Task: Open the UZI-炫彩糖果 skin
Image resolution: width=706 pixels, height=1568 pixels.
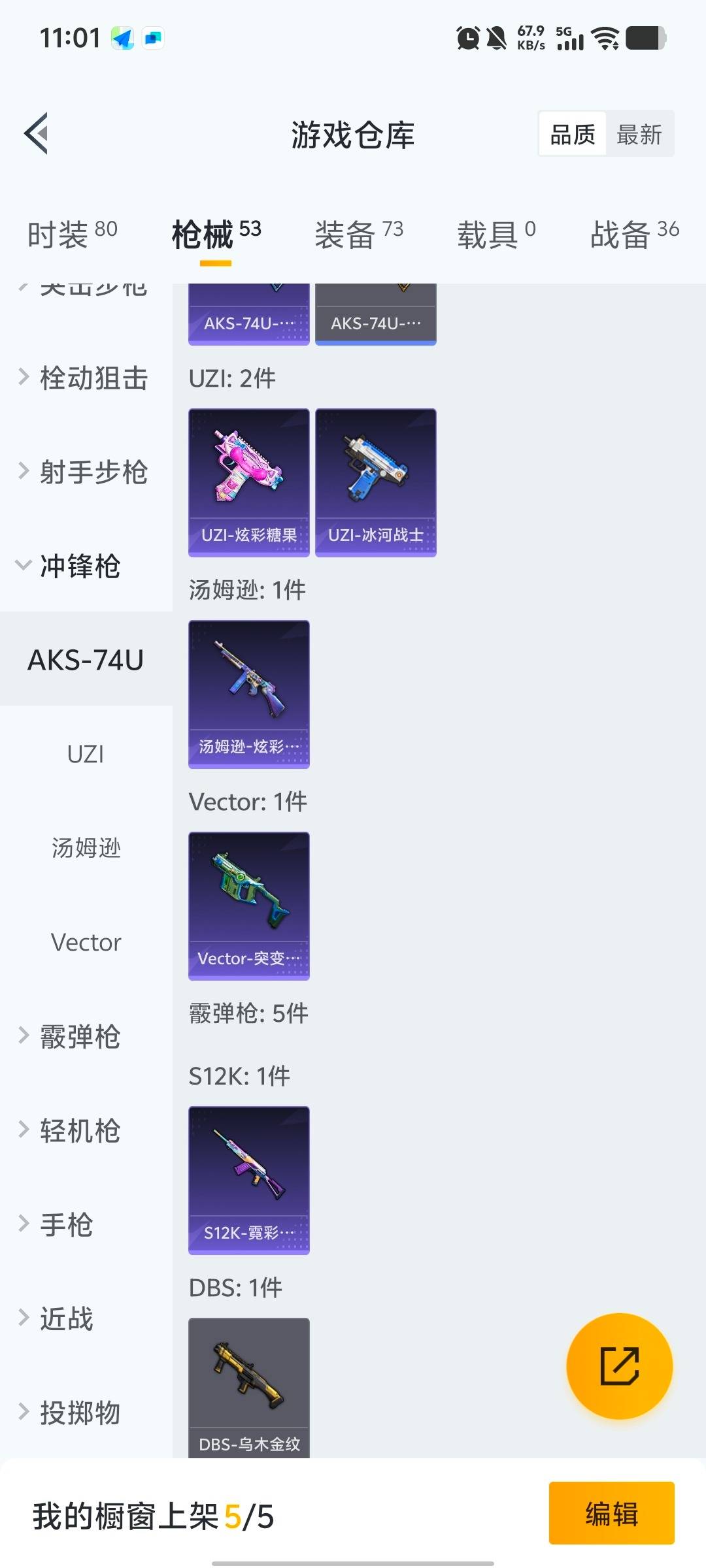Action: tap(249, 482)
